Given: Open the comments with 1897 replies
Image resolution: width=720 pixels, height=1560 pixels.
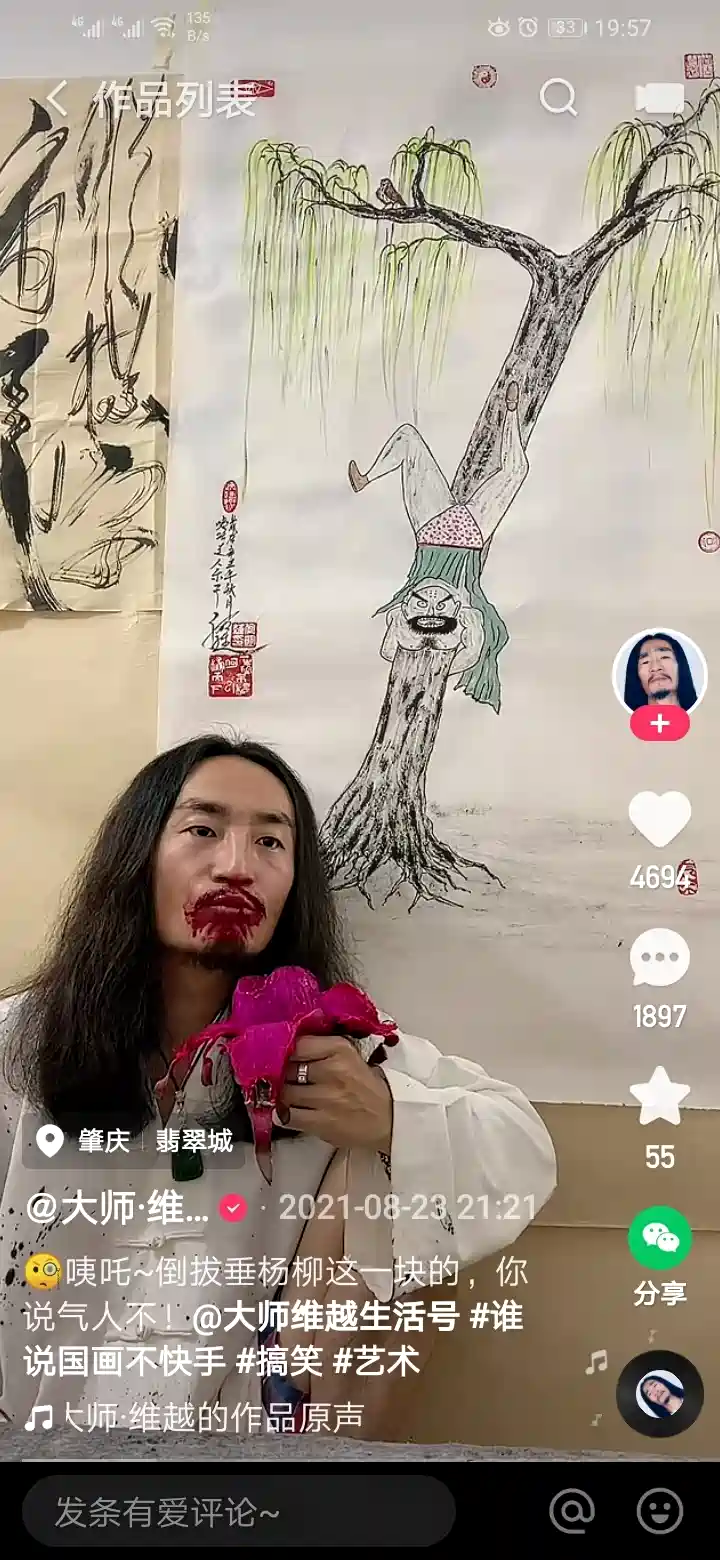Looking at the screenshot, I should 659,960.
